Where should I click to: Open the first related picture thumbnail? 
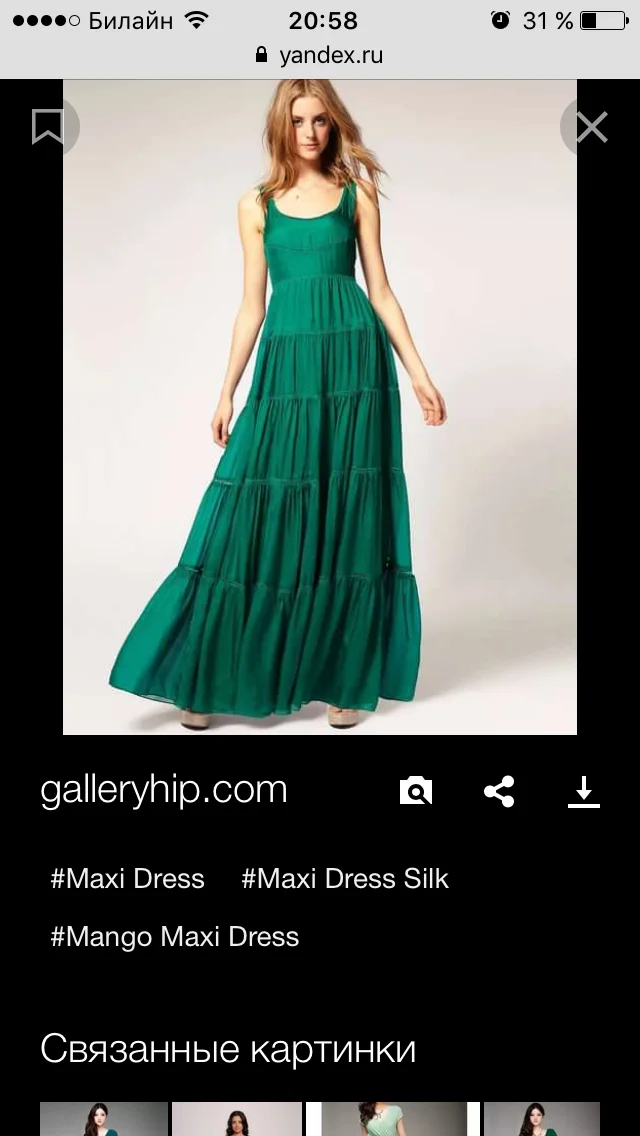pos(103,1119)
